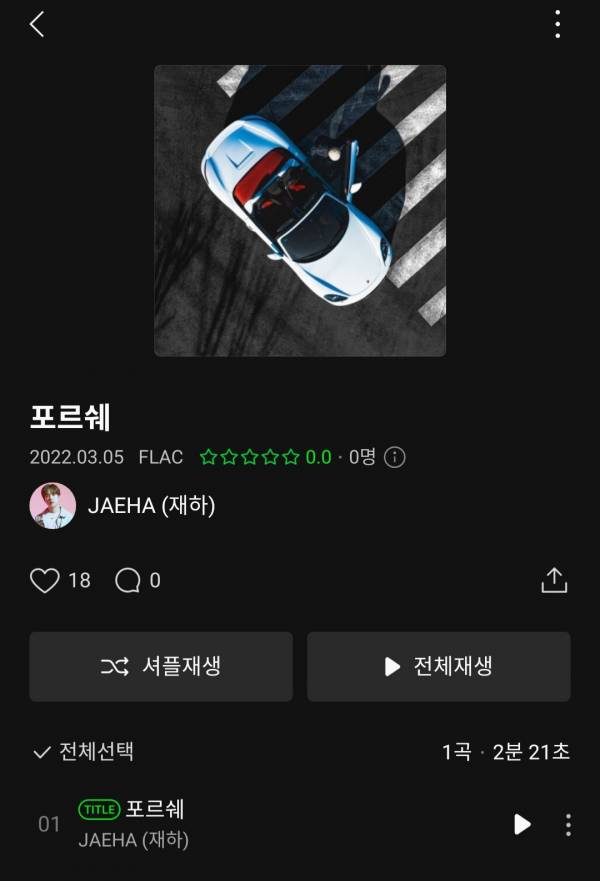
Task: Open the rating info icon
Action: tap(395, 458)
